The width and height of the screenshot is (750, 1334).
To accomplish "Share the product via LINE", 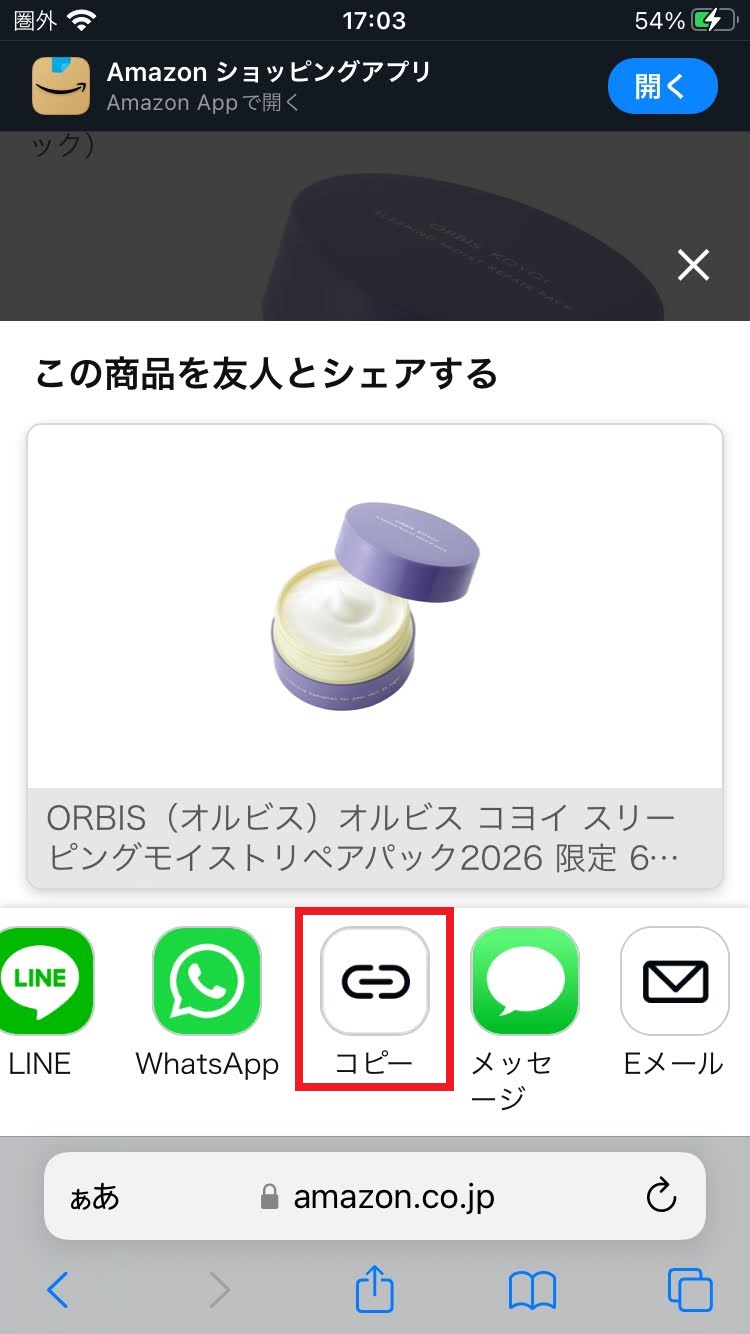I will pyautogui.click(x=41, y=981).
